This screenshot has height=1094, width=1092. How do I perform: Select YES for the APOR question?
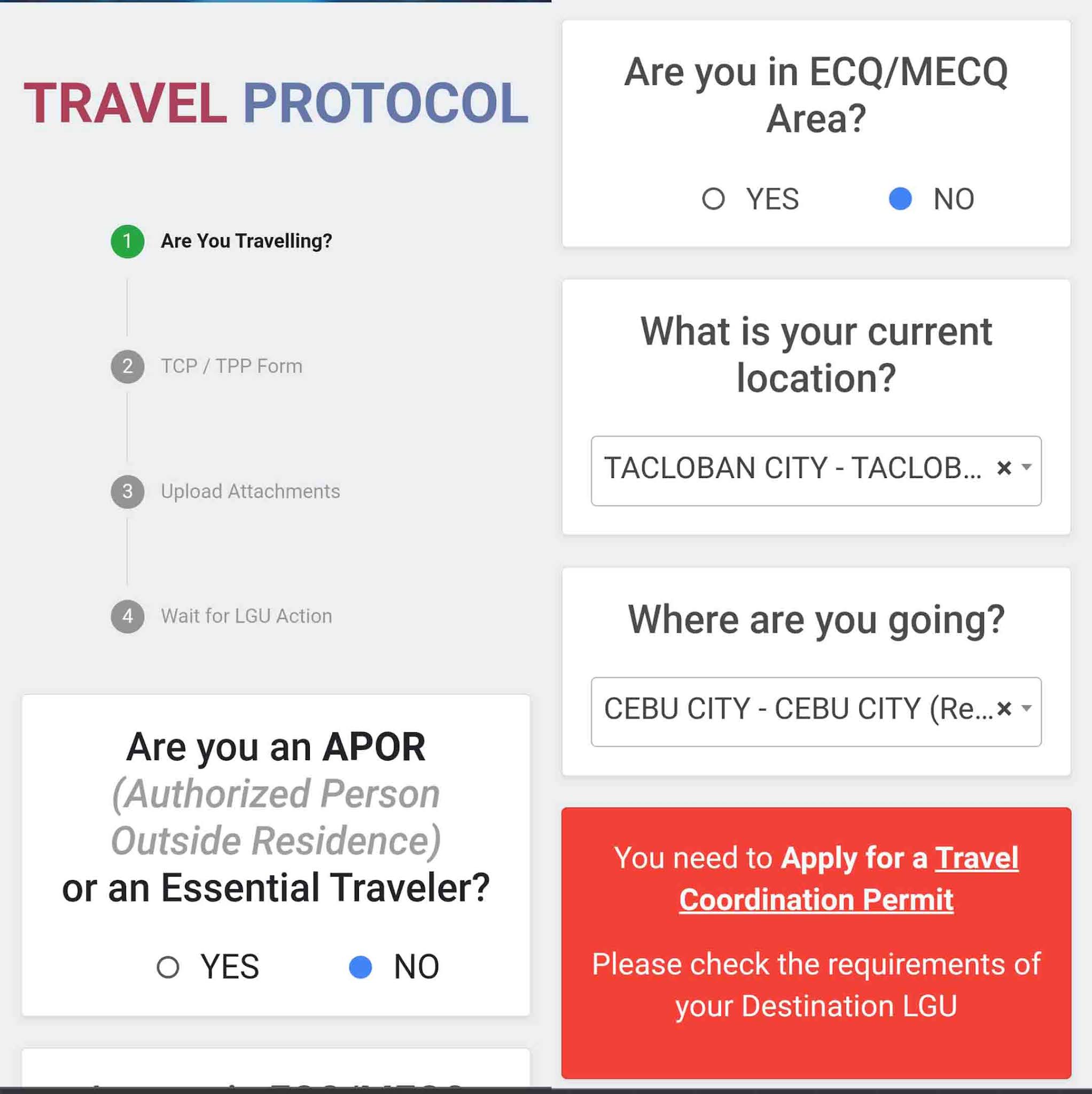(x=169, y=966)
